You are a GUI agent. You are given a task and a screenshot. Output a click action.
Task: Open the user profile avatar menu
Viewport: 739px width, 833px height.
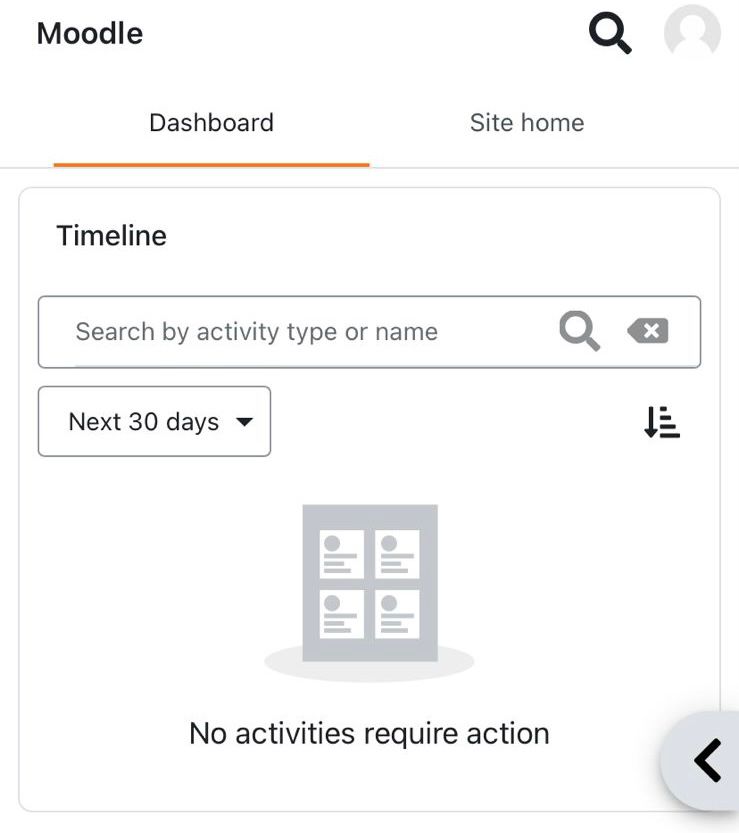(x=692, y=34)
